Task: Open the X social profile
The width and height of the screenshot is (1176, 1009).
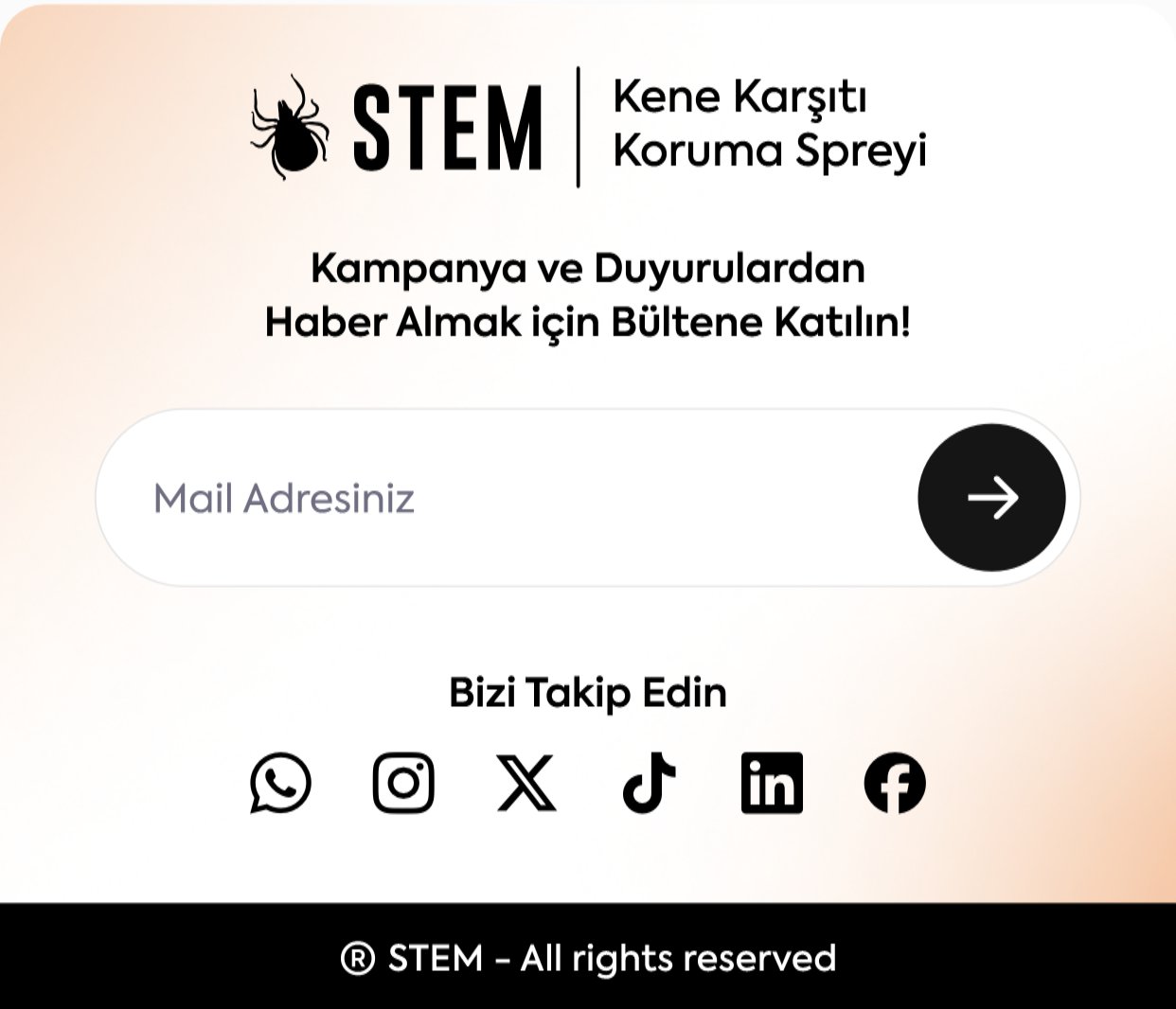Action: 526,783
